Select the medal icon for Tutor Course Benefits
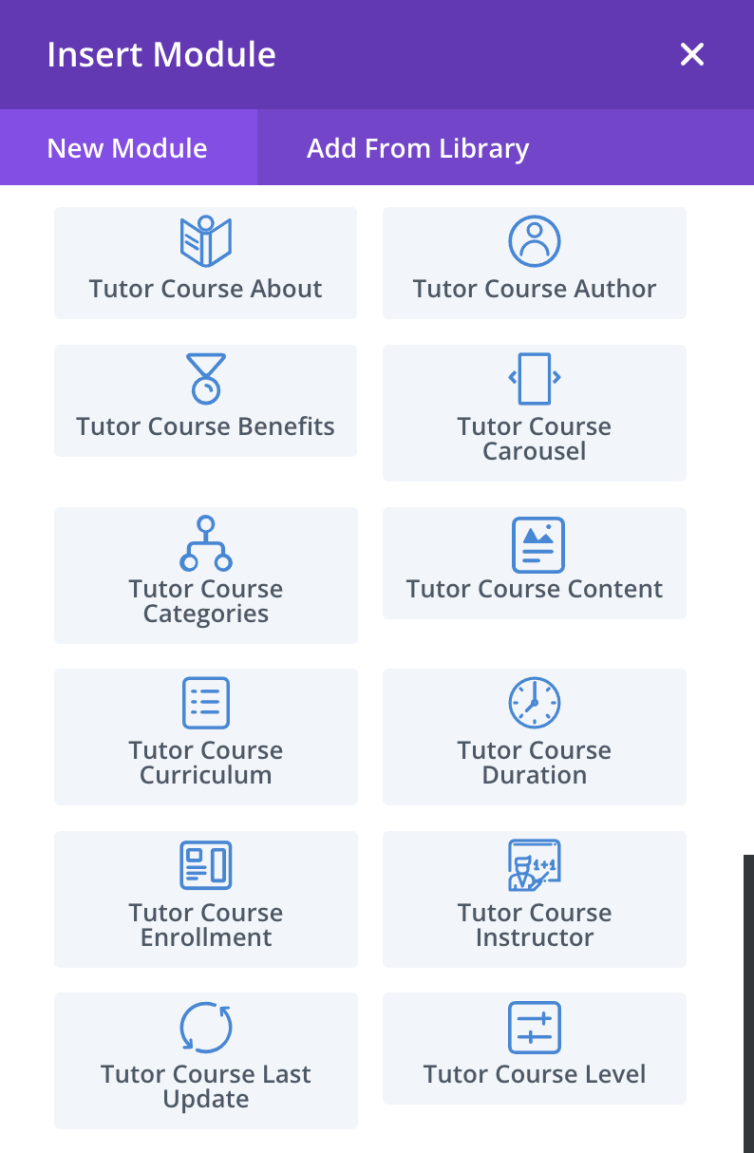The height and width of the screenshot is (1153, 754). pos(206,378)
